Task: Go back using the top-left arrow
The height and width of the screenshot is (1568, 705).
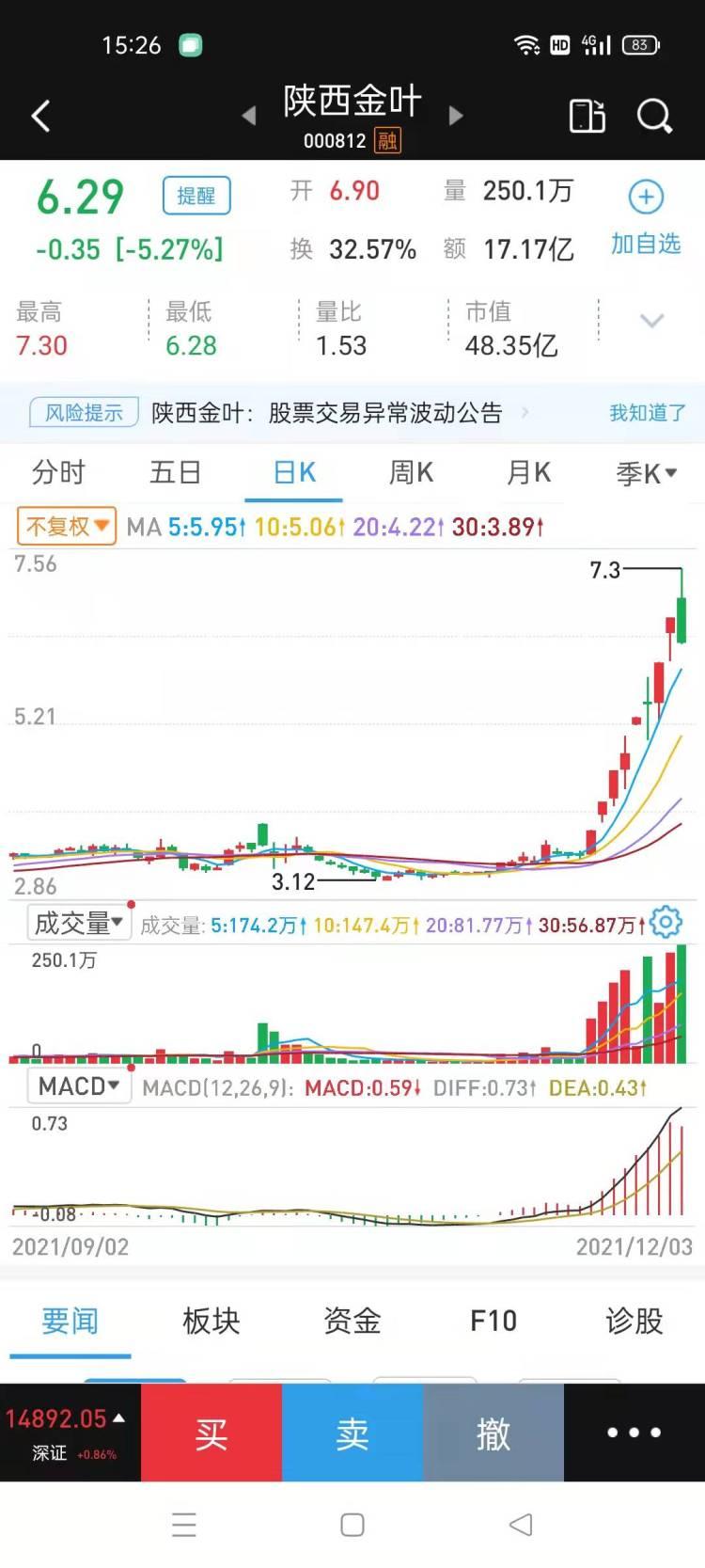Action: pyautogui.click(x=40, y=117)
